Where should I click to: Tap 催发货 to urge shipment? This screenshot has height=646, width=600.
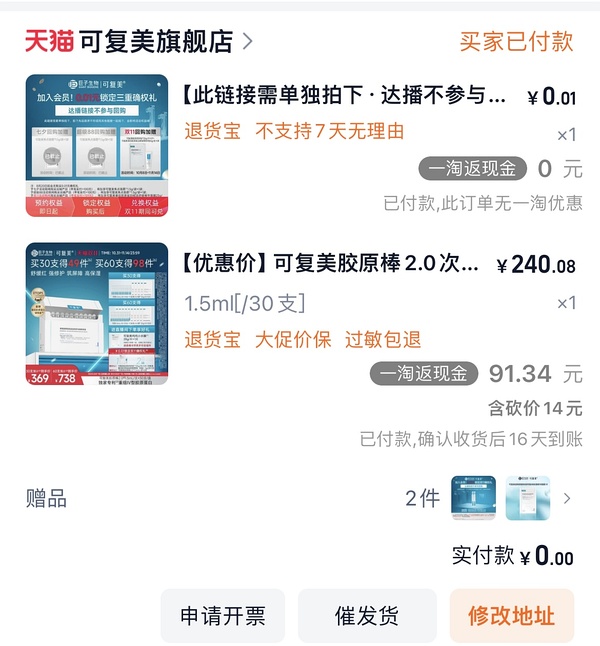pos(367,616)
